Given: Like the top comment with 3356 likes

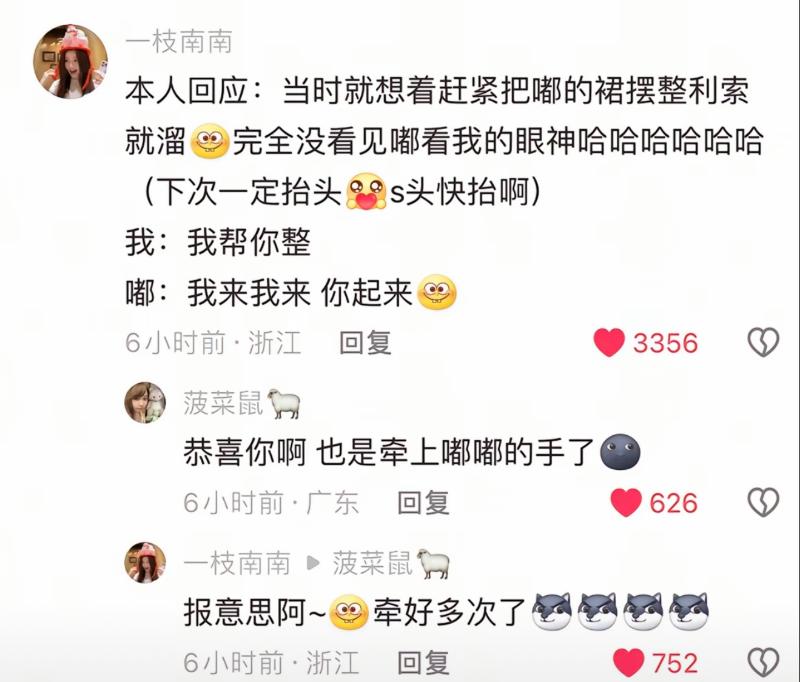Looking at the screenshot, I should click(x=609, y=343).
